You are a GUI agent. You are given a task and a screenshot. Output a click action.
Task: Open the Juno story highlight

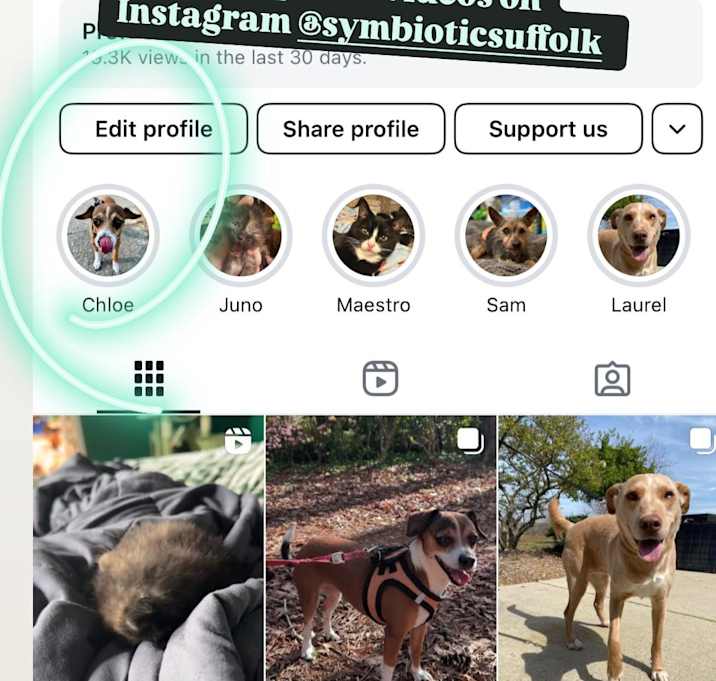click(x=241, y=236)
